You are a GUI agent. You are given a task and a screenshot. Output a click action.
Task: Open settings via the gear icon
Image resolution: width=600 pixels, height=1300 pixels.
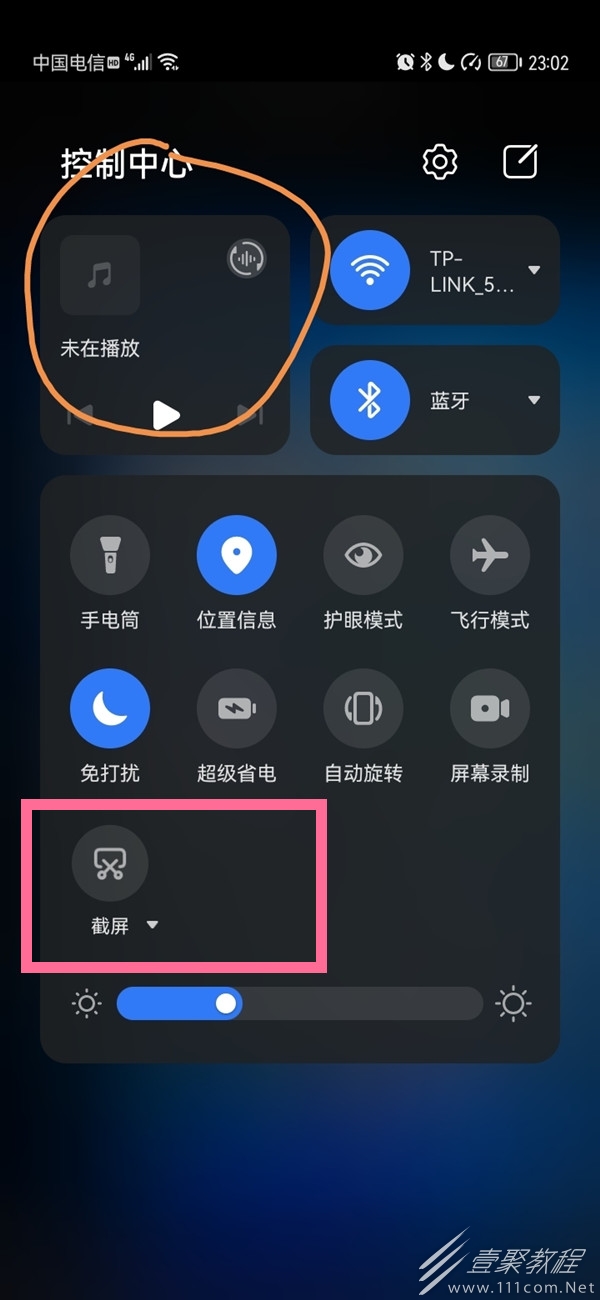tap(439, 162)
